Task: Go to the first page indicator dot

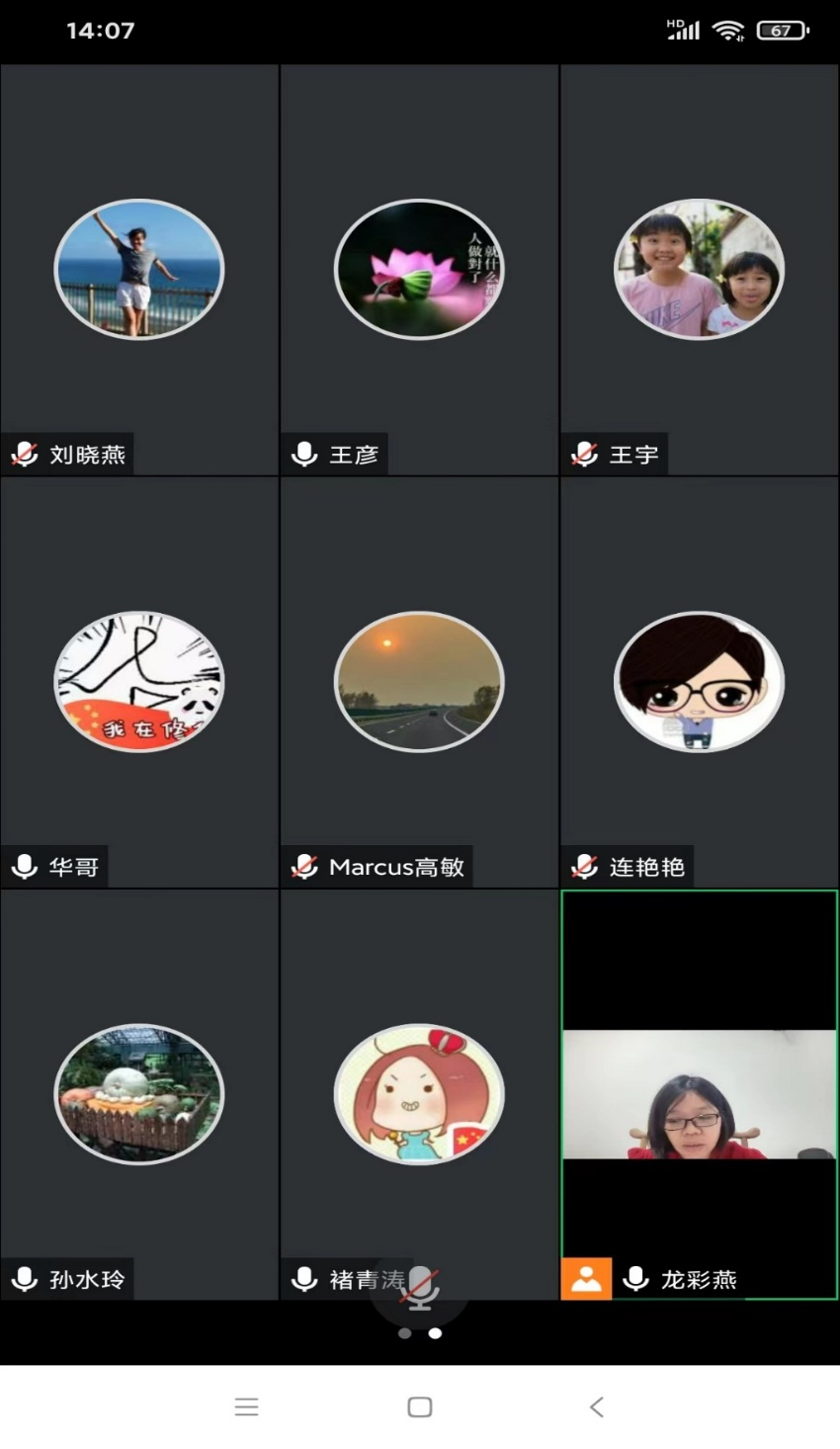Action: tap(404, 1333)
